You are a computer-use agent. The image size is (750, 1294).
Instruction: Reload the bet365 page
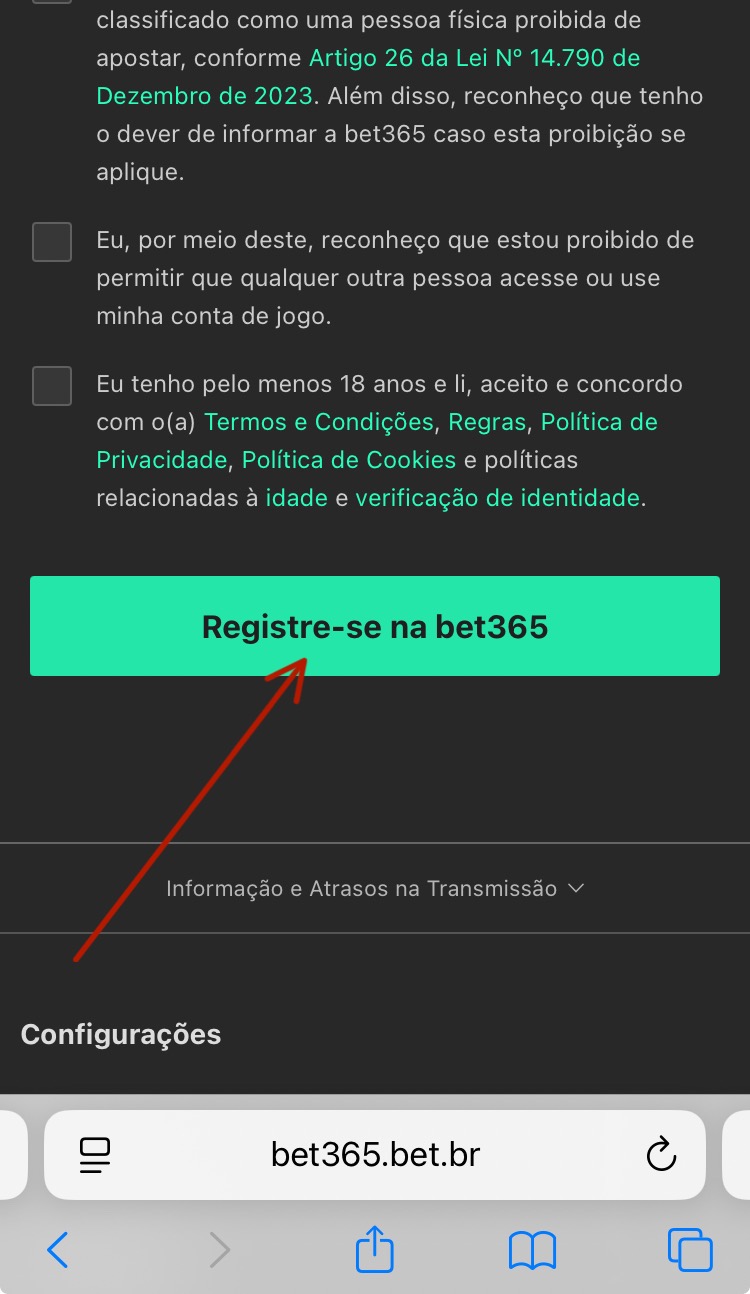click(x=661, y=1155)
